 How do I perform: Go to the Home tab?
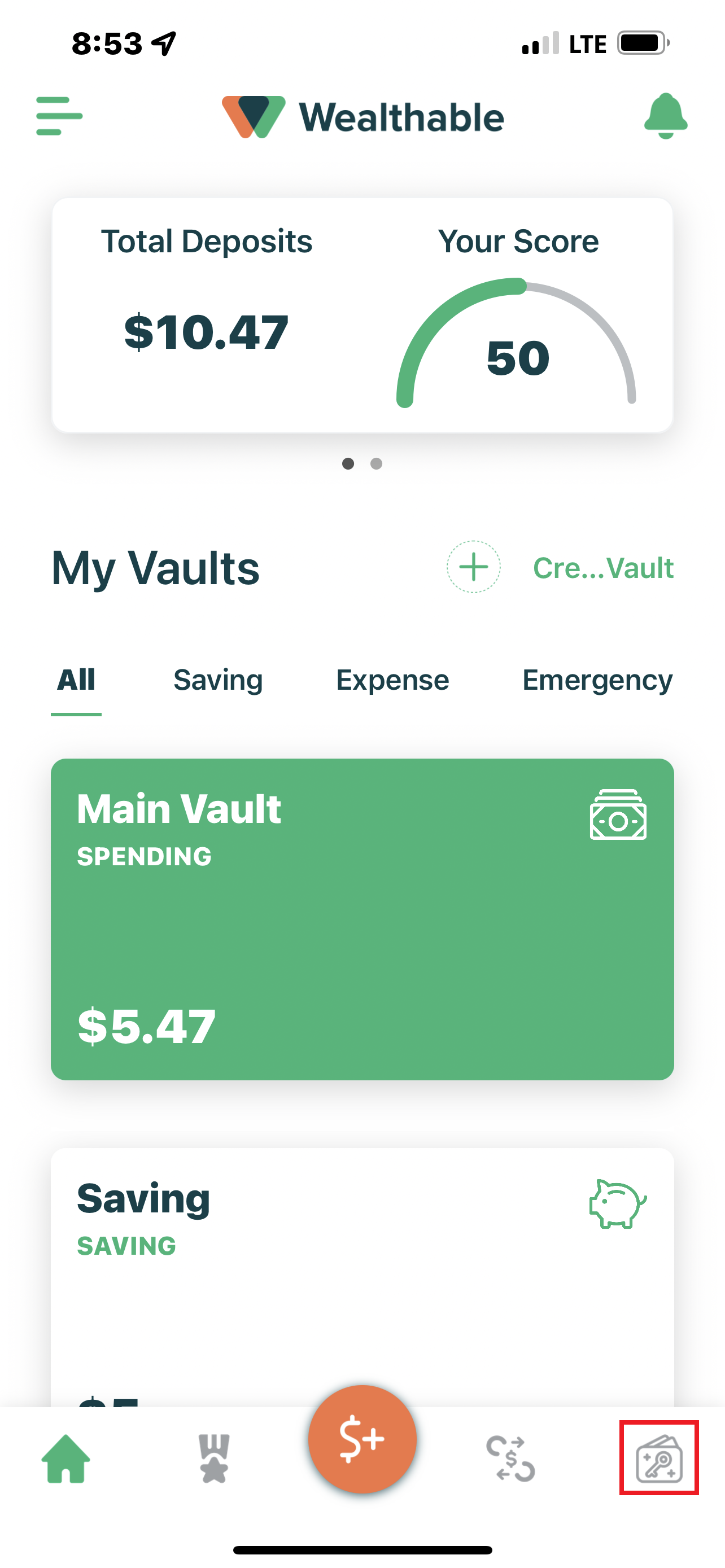(65, 1458)
